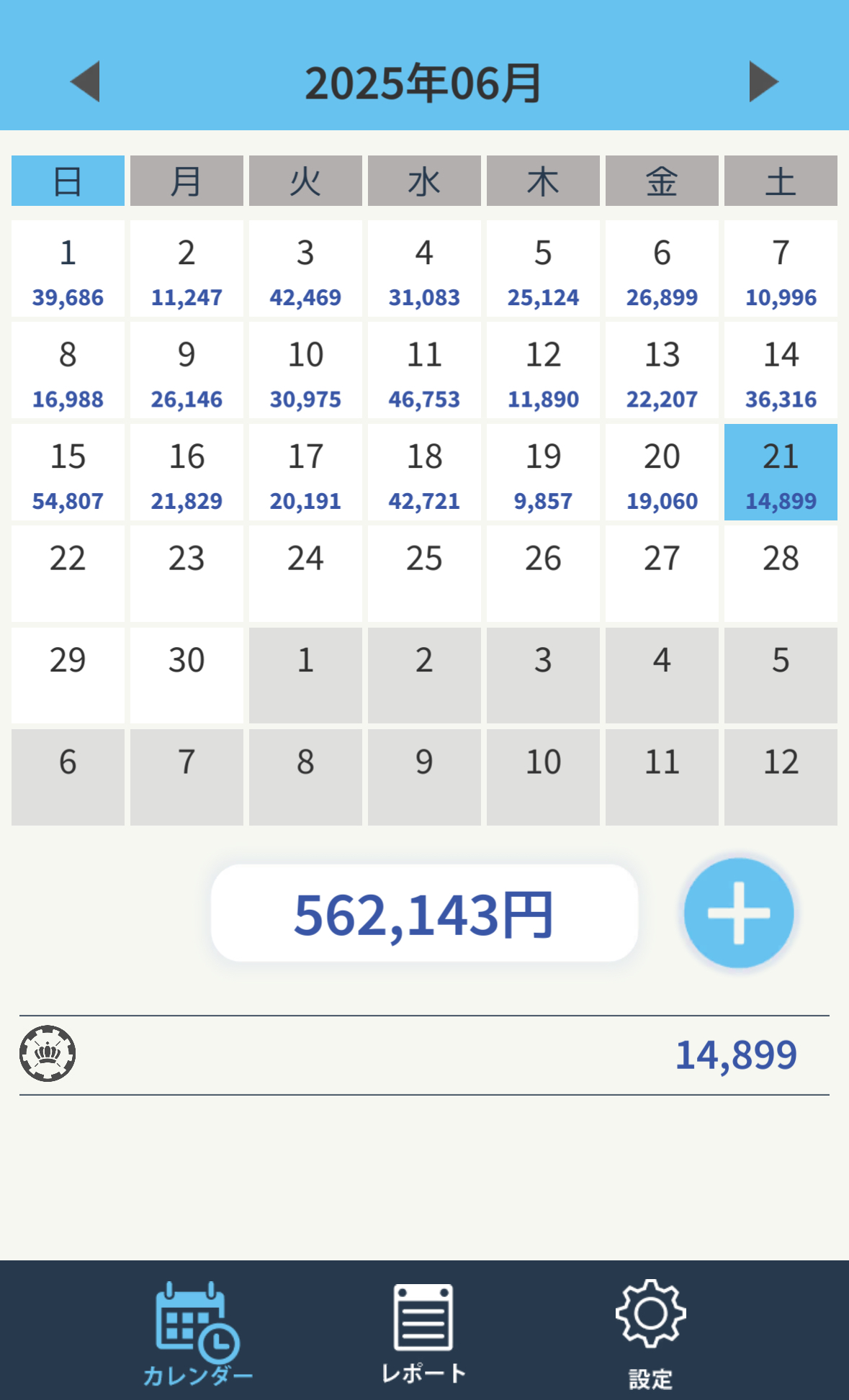849x1400 pixels.
Task: Switch to the レポート tab
Action: point(424,1333)
